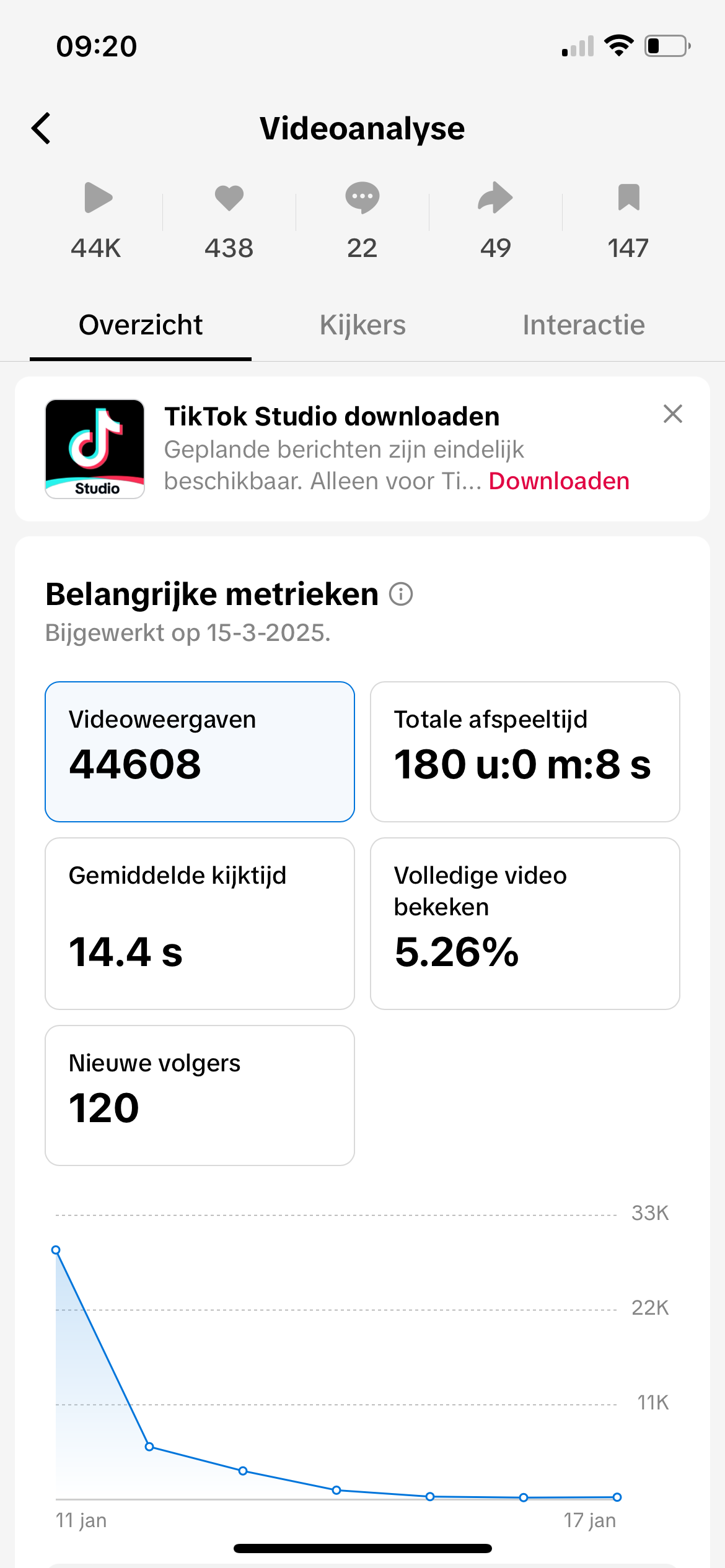This screenshot has height=1568, width=725.
Task: Select the Nieuwe volgers metric card
Action: [200, 1095]
